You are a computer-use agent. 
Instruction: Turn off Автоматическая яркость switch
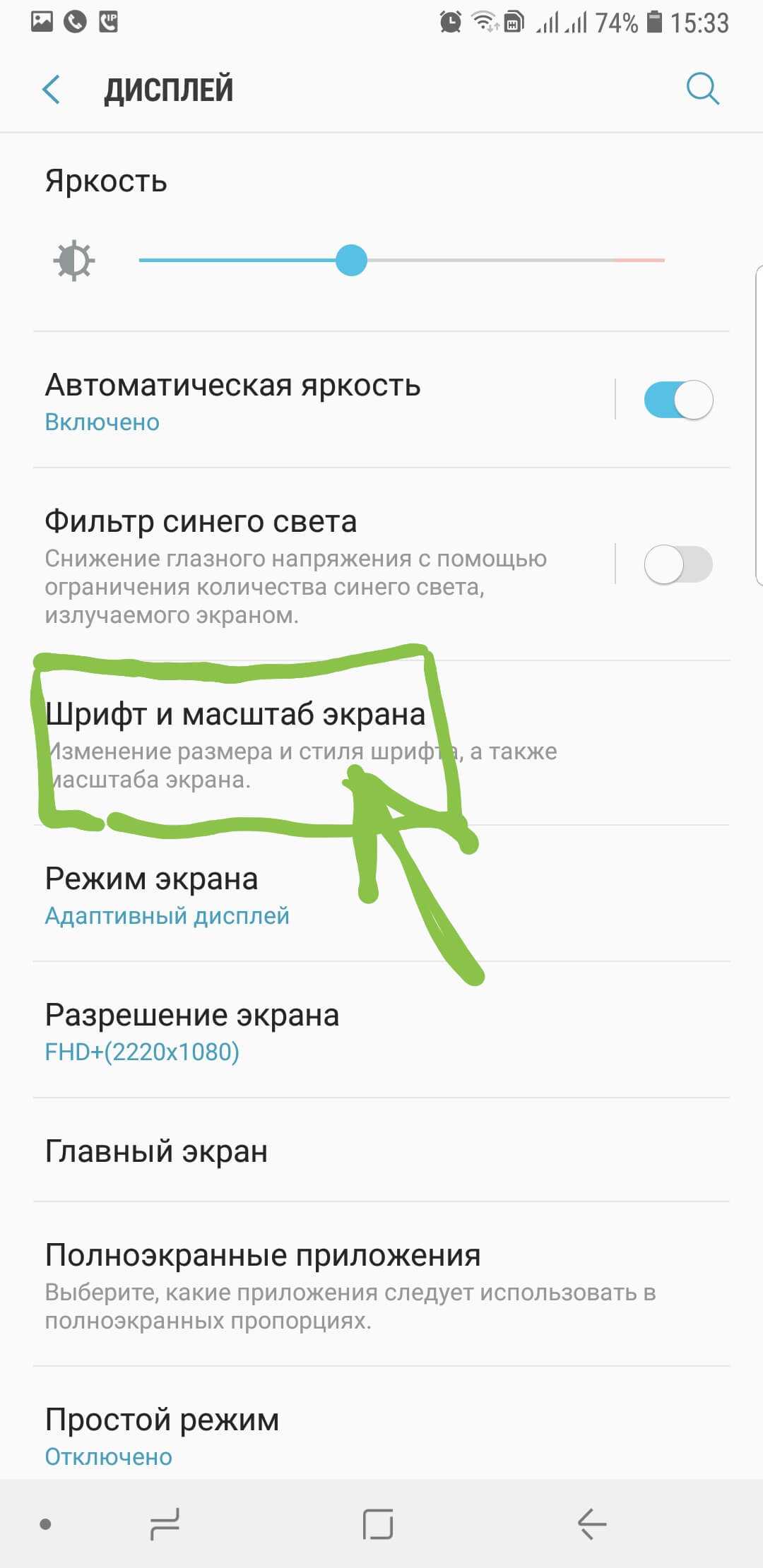[678, 400]
